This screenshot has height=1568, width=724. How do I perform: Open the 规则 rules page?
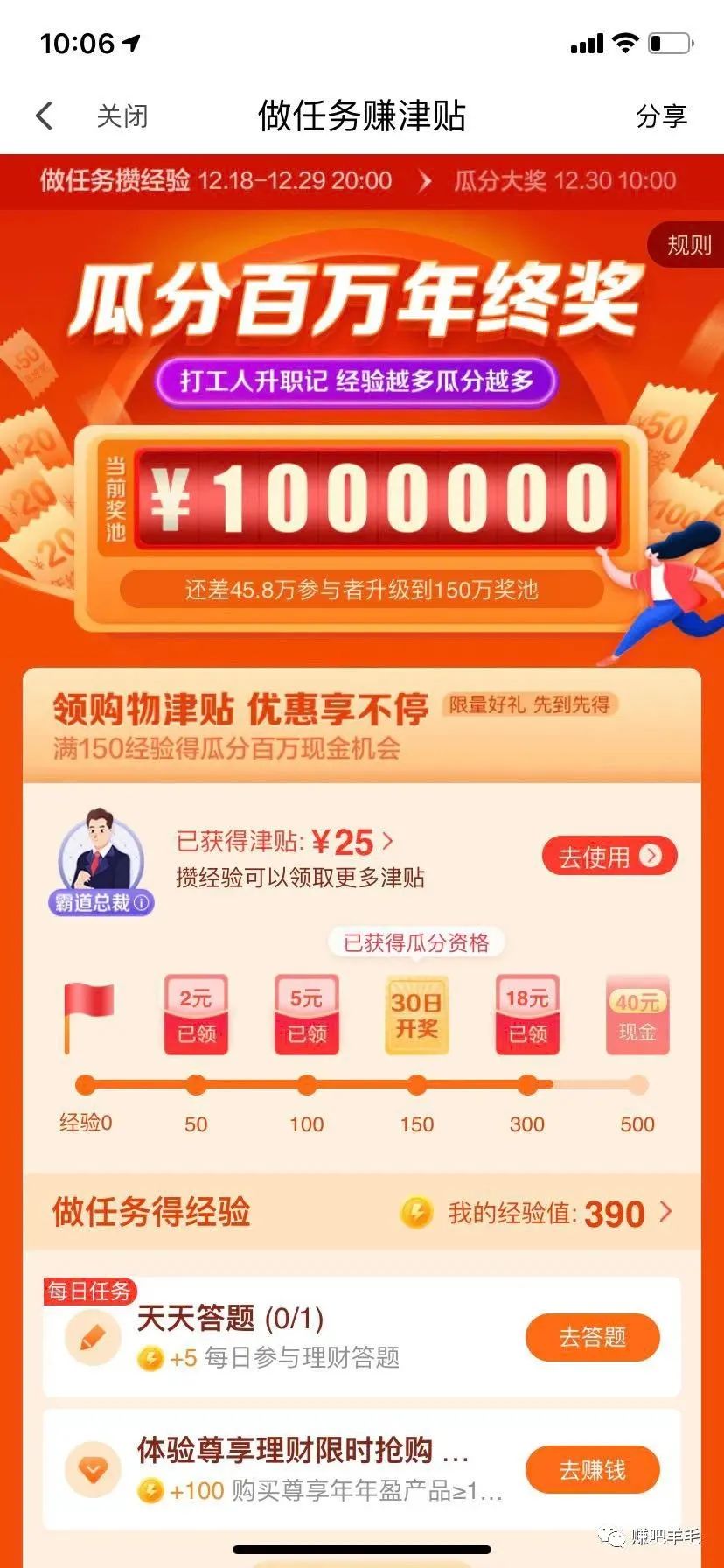[x=688, y=245]
